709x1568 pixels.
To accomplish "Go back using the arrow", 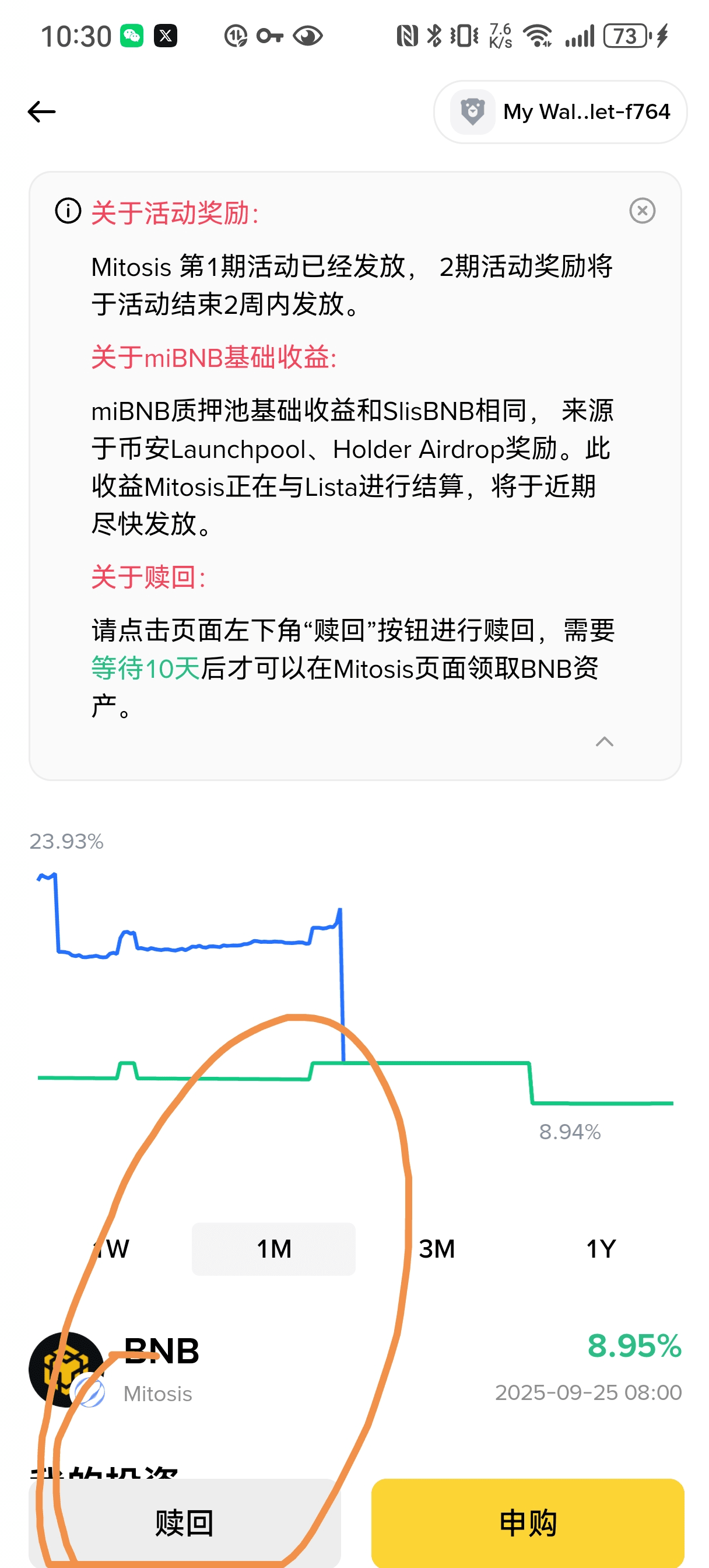I will pos(41,112).
